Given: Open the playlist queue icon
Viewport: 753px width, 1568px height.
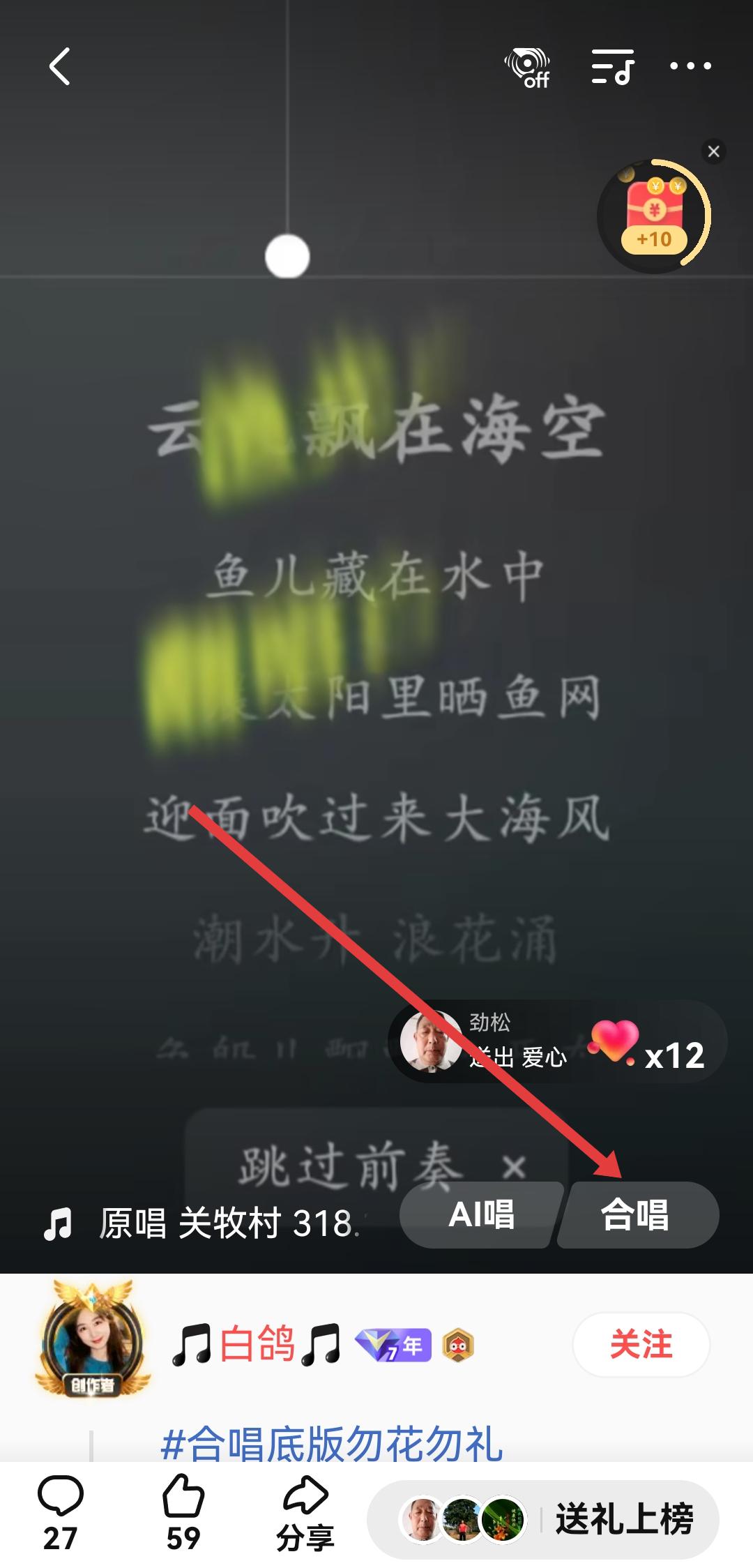Looking at the screenshot, I should [612, 67].
